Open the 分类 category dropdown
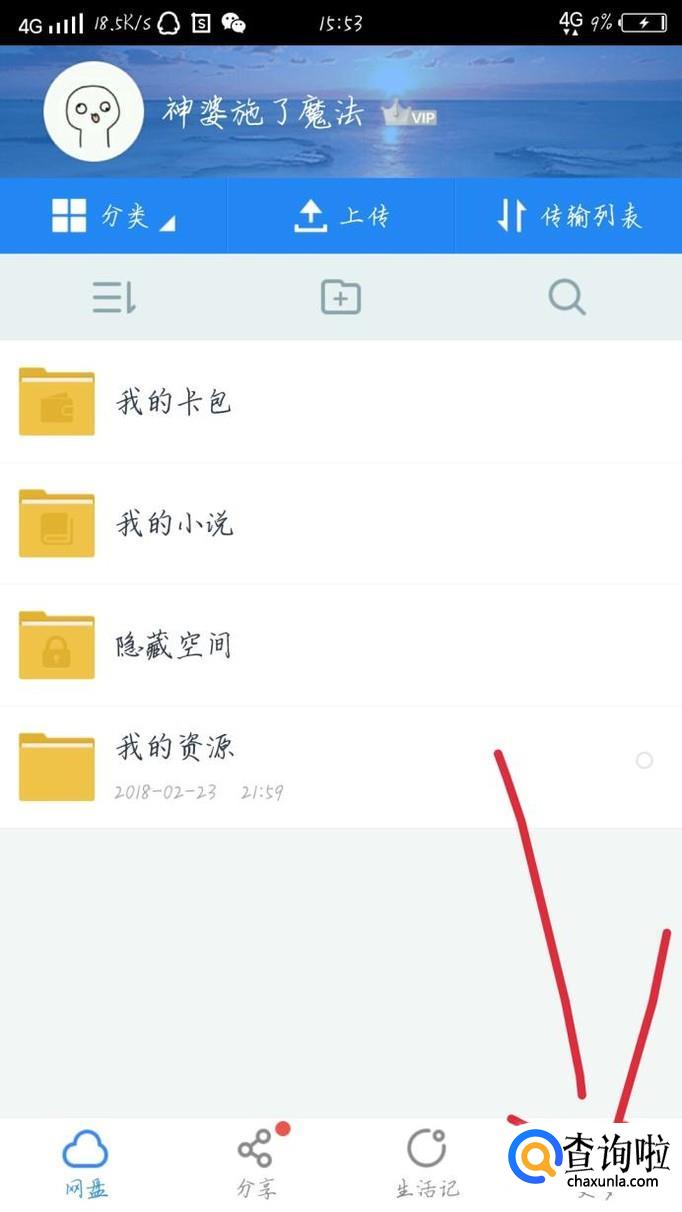The width and height of the screenshot is (682, 1212). 113,216
